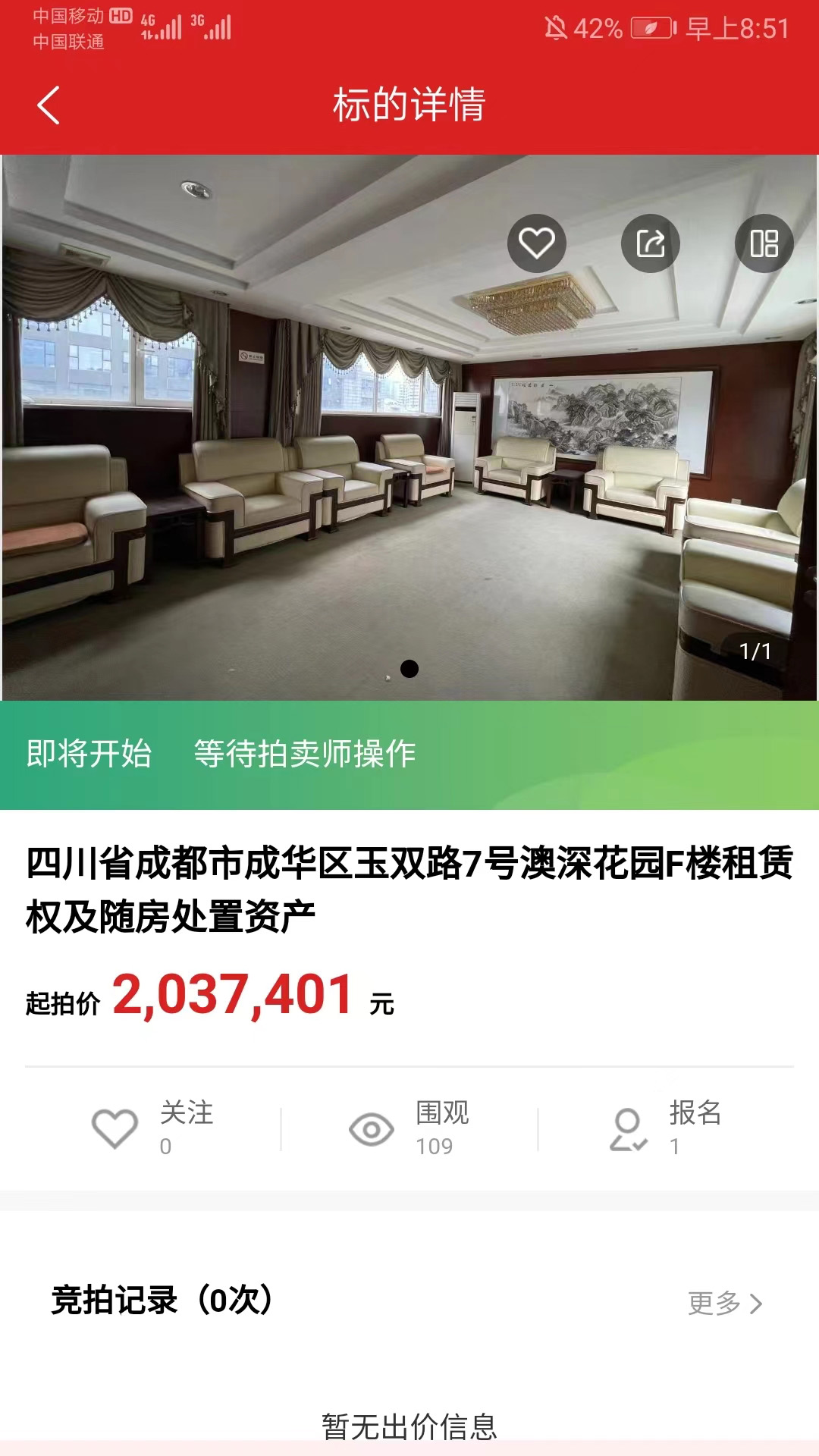Viewport: 819px width, 1456px height.
Task: Tap the 标的详情 header title
Action: pos(409,105)
